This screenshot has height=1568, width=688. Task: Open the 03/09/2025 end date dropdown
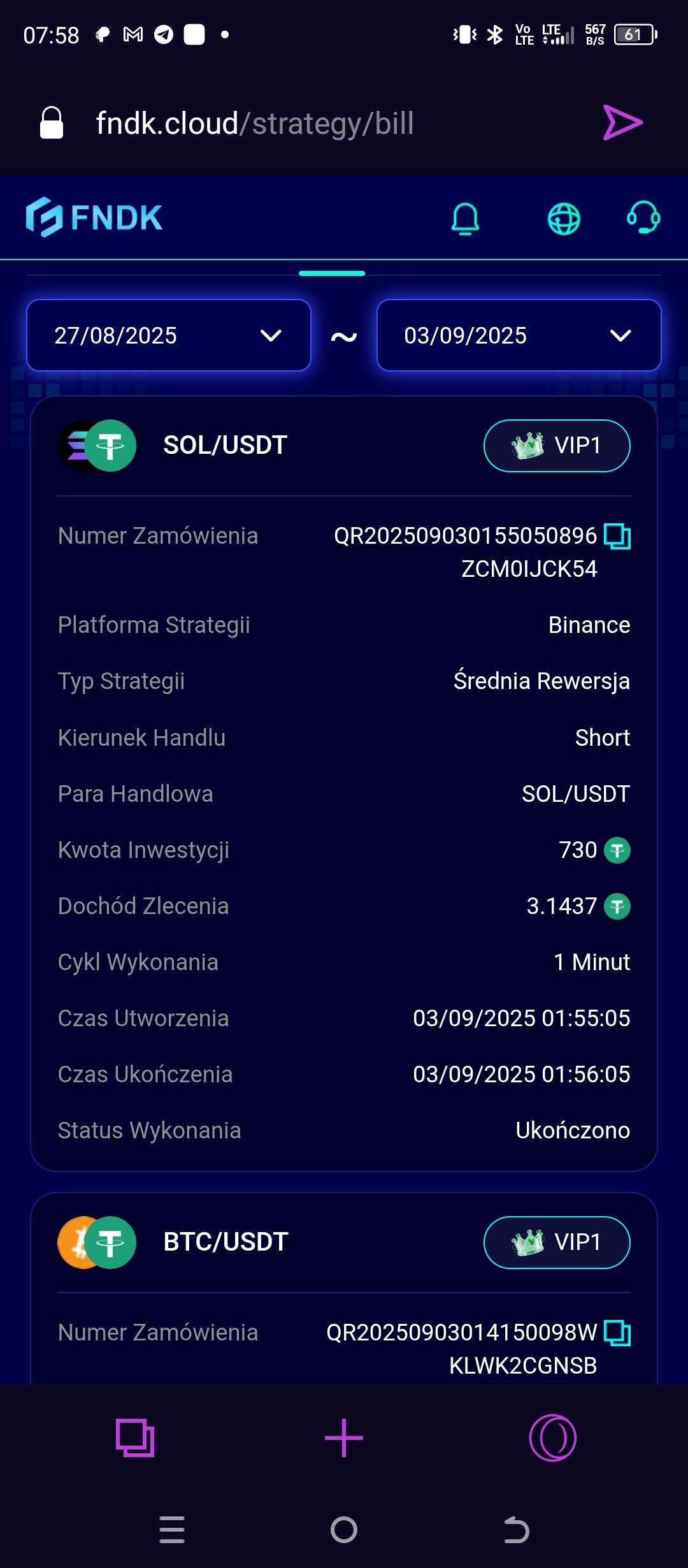(x=519, y=335)
